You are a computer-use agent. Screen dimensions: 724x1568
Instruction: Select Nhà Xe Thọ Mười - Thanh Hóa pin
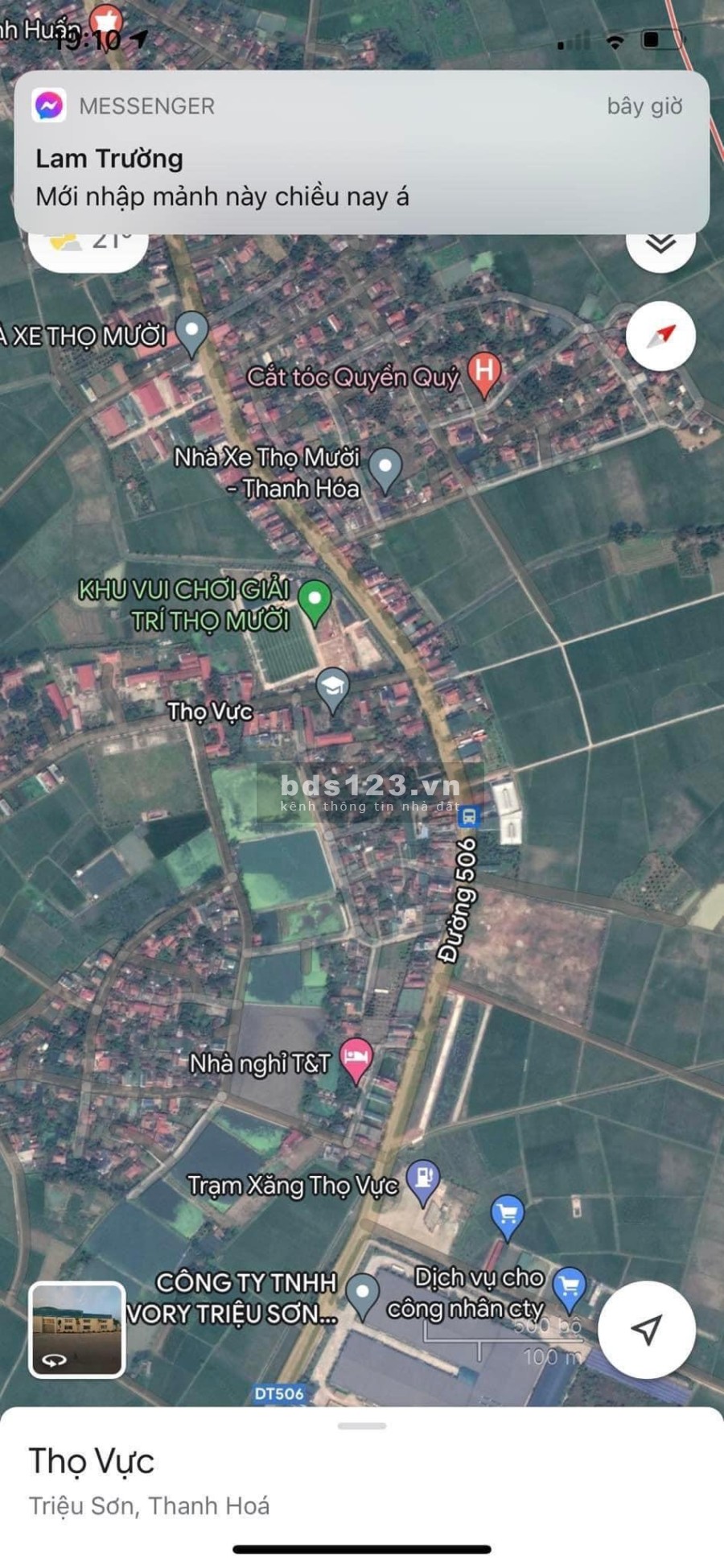click(x=385, y=468)
